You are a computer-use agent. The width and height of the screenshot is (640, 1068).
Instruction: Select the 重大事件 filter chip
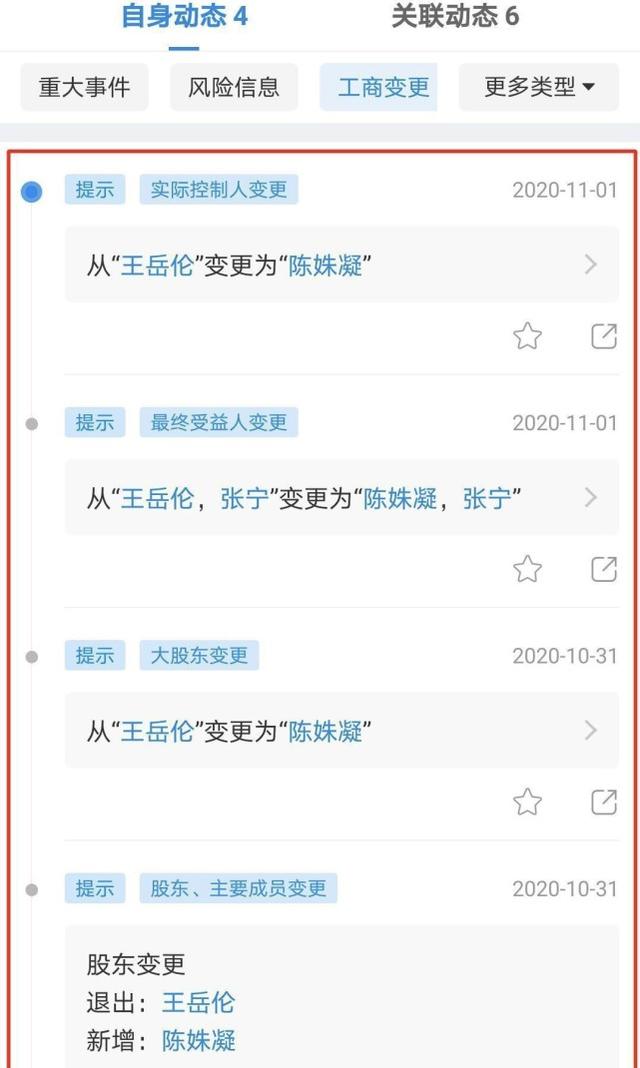[x=84, y=87]
